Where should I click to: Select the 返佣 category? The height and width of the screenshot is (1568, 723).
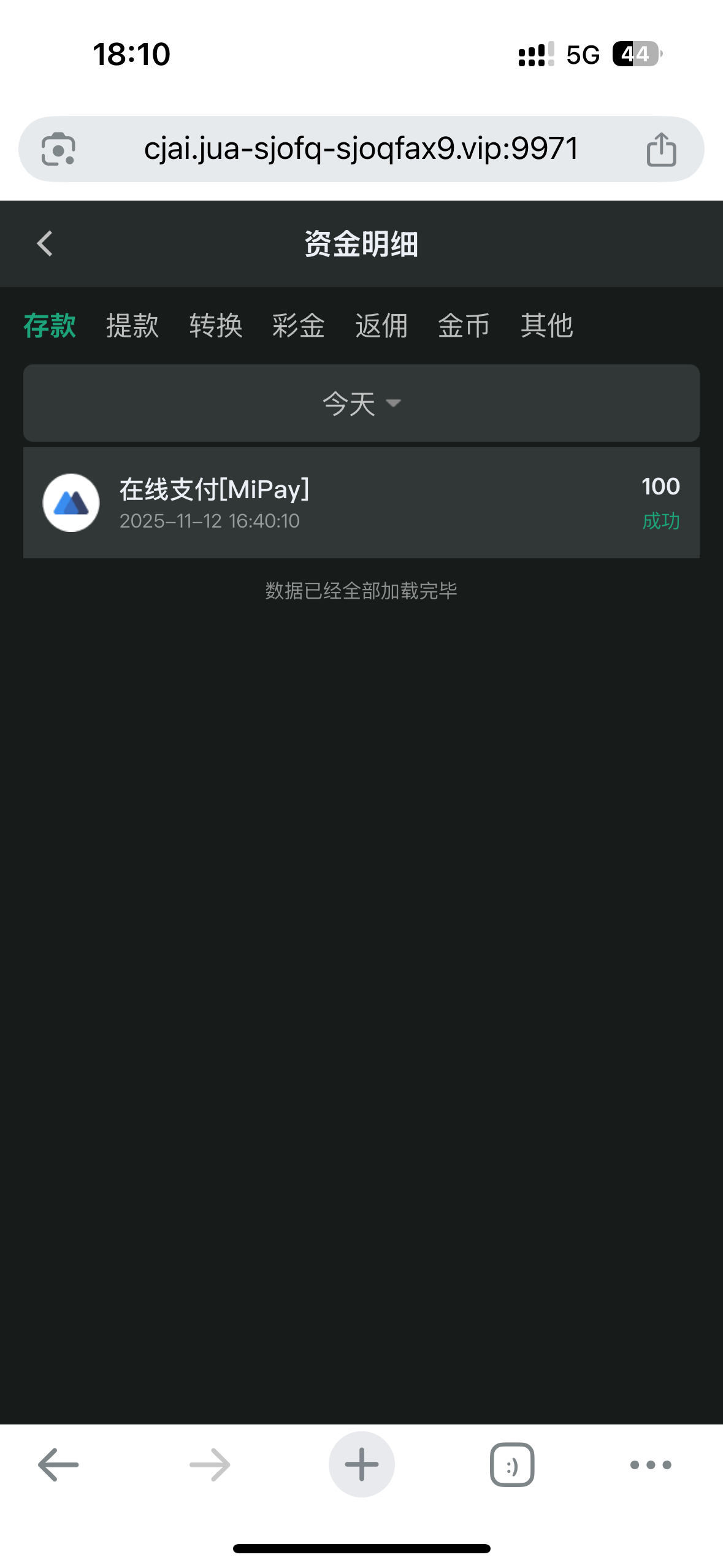(x=381, y=326)
